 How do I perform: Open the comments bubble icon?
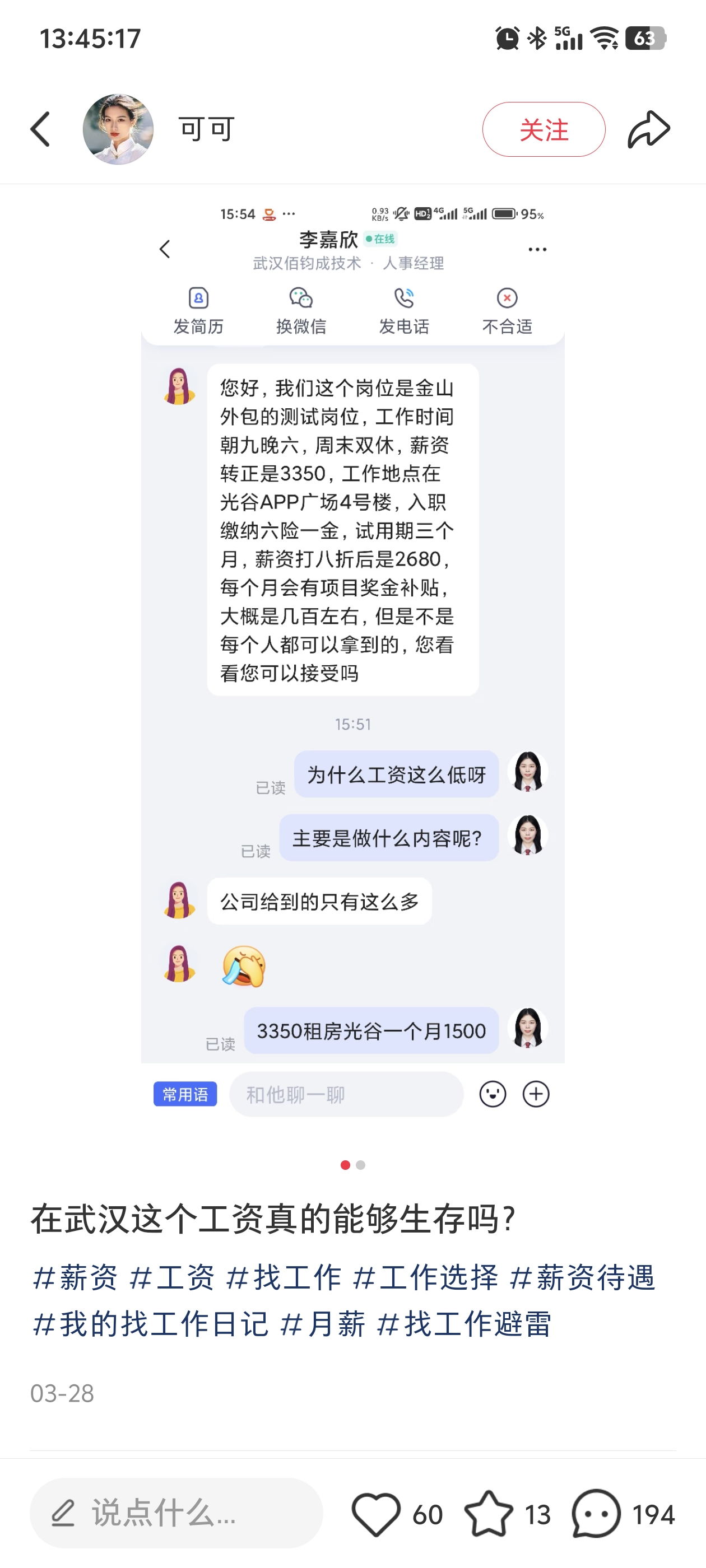pos(596,1514)
